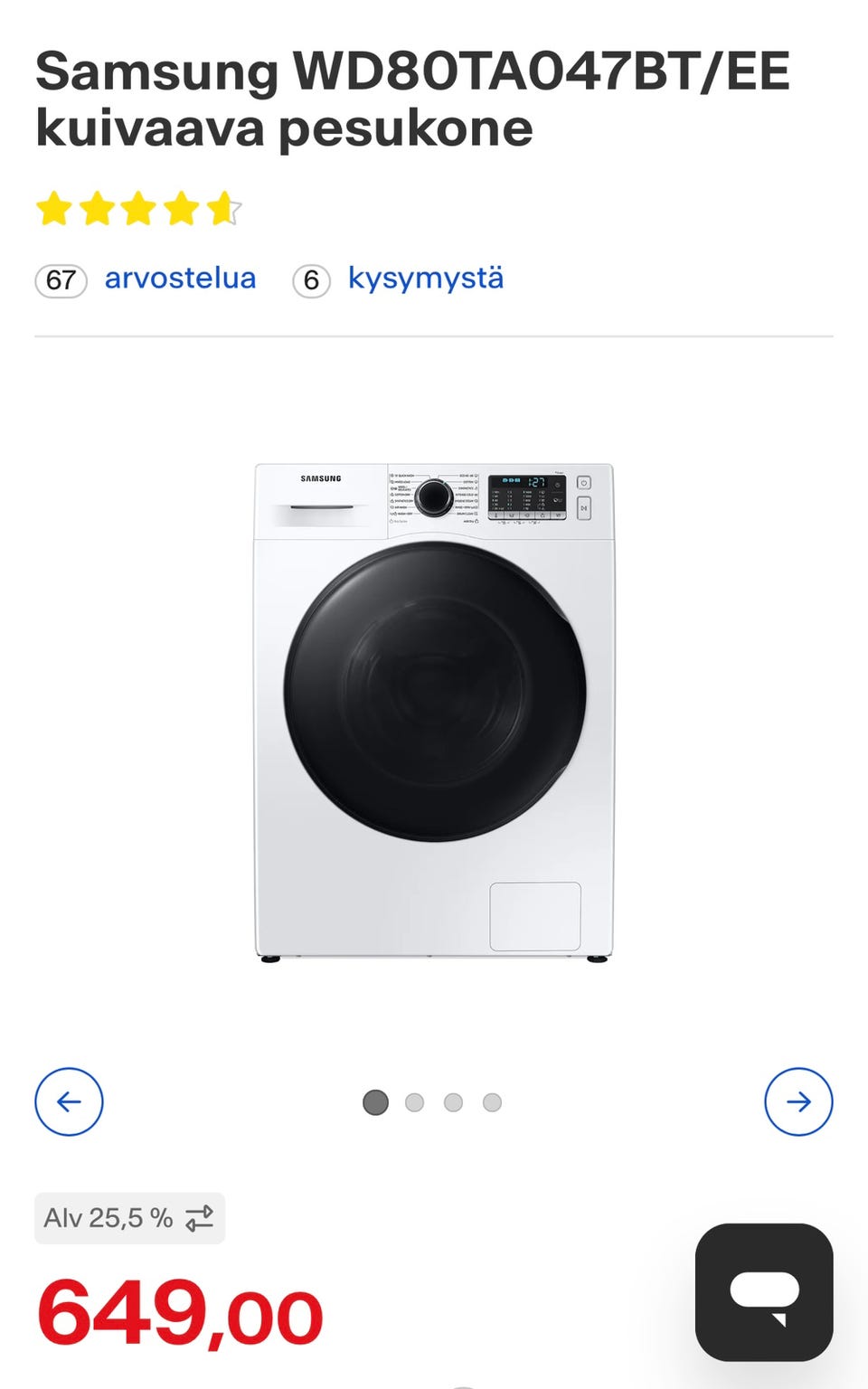Jump to the second image dot
Screen dimensions: 868x1389
[x=414, y=1102]
